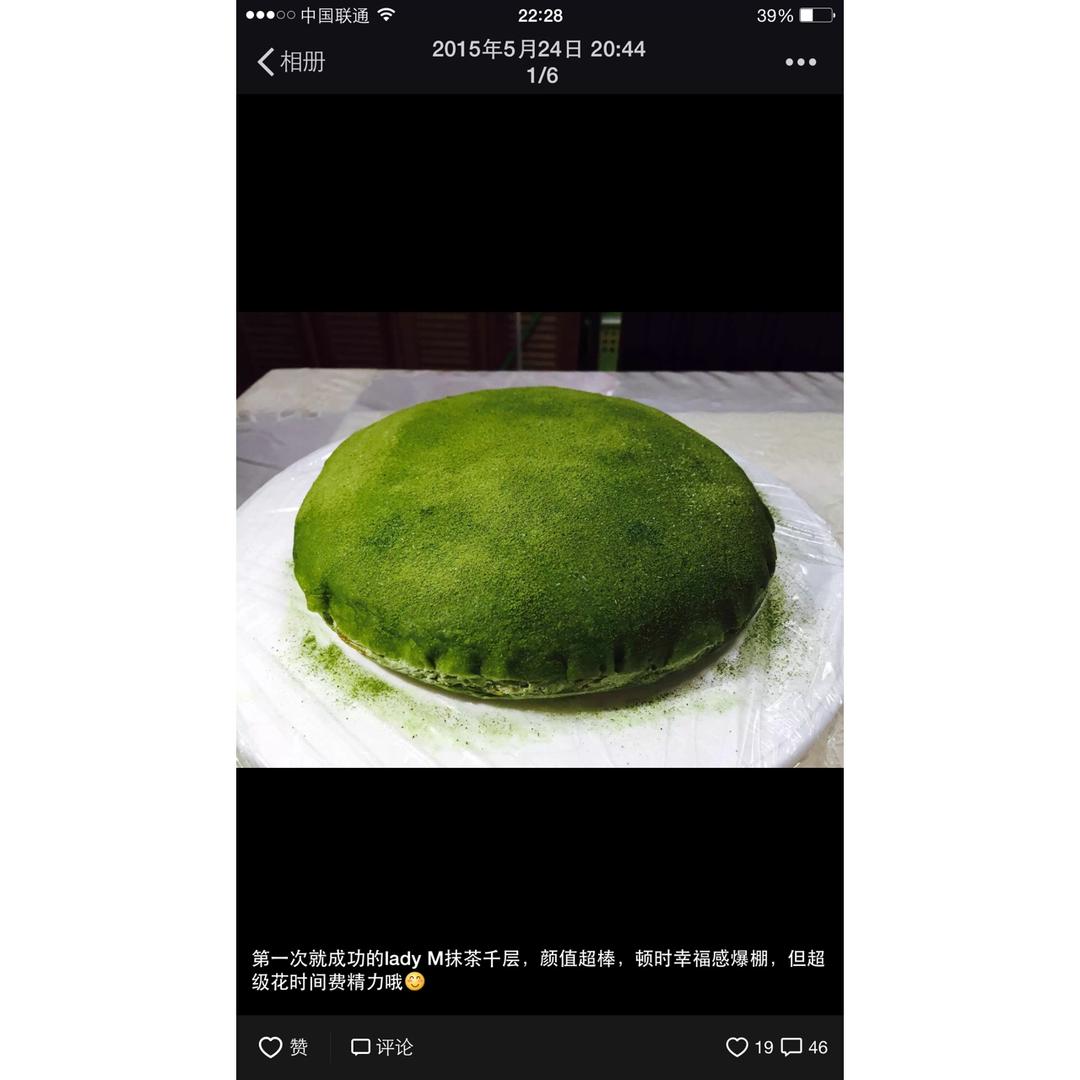The width and height of the screenshot is (1080, 1080).
Task: Go back to 相册 album
Action: tap(291, 62)
